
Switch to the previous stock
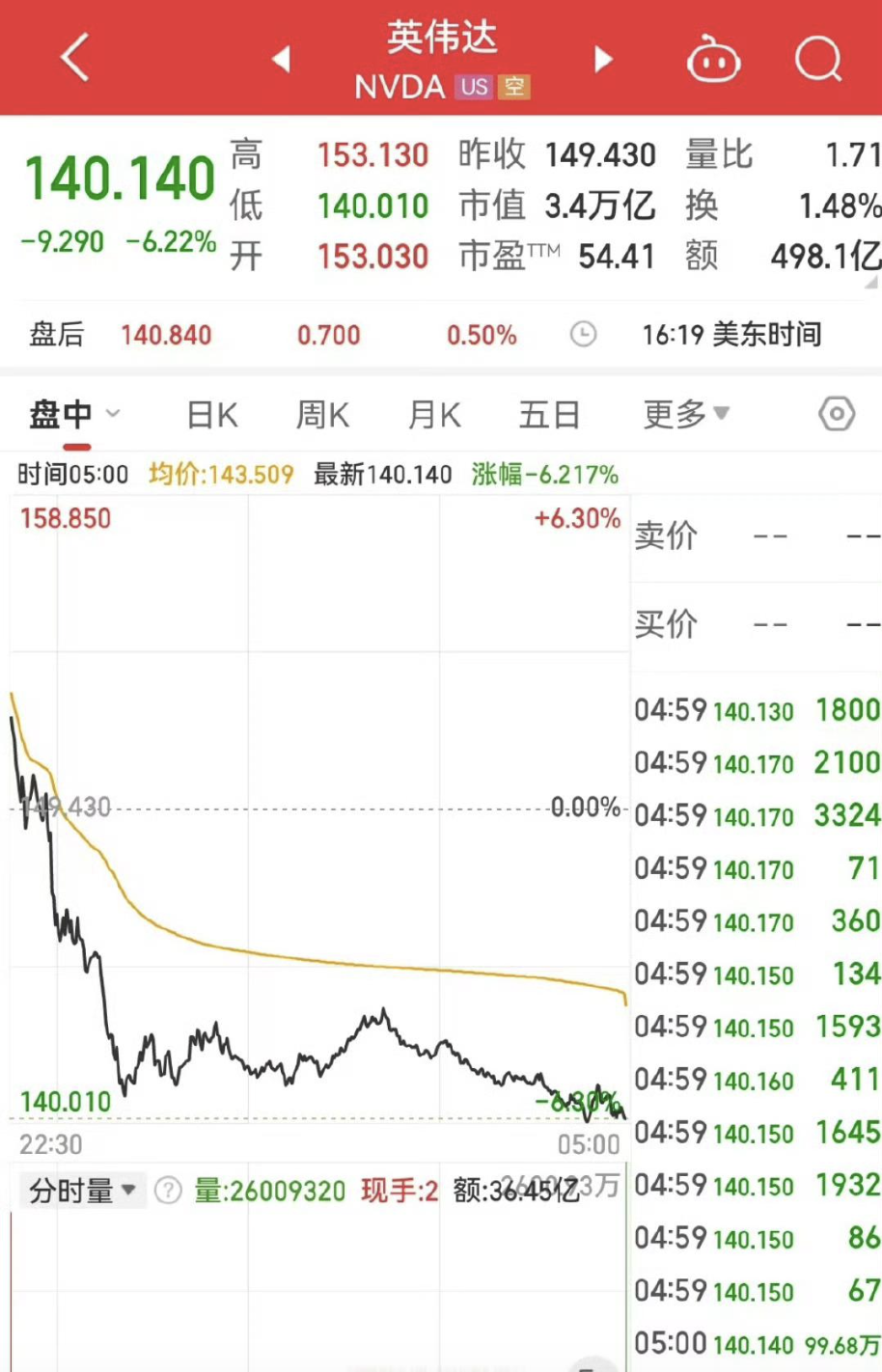281,59
